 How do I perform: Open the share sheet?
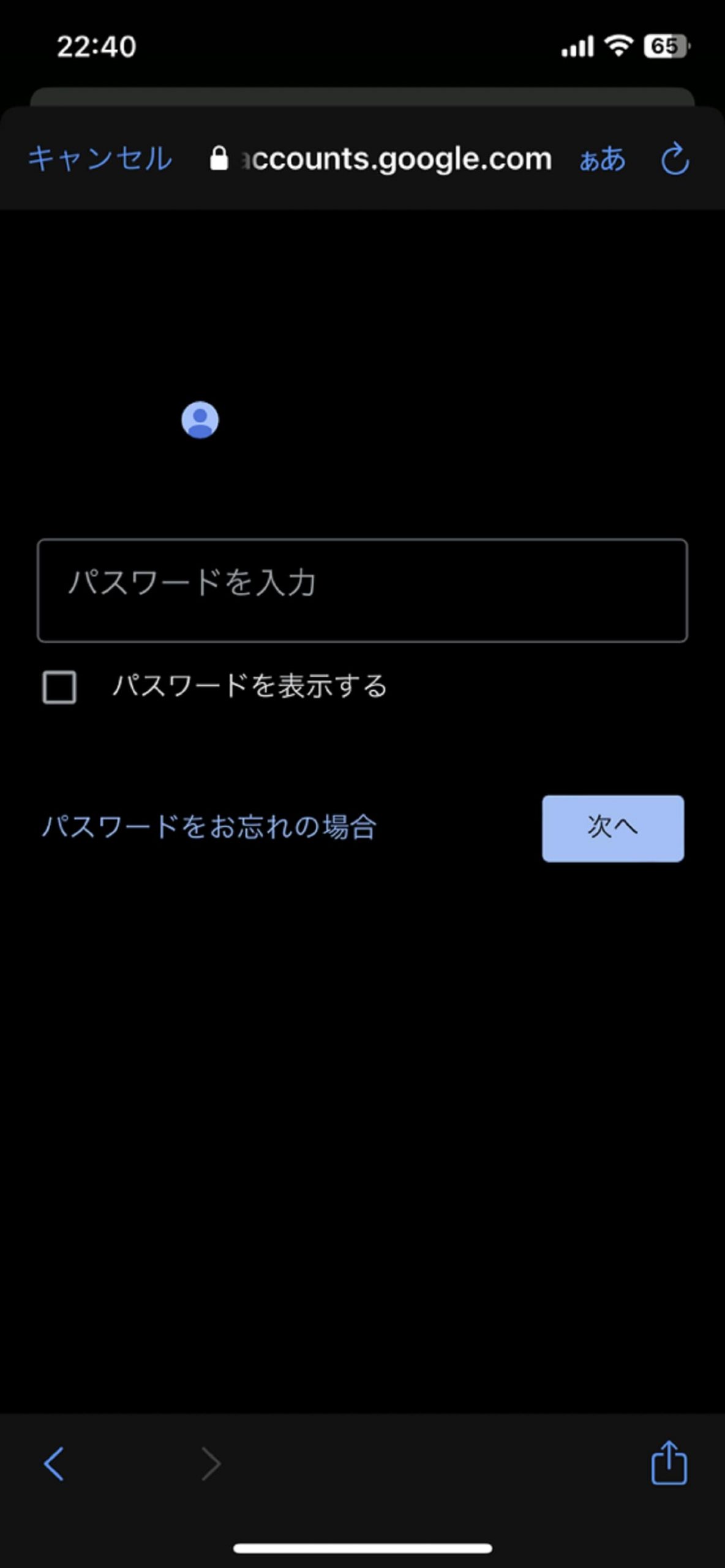pos(669,1463)
